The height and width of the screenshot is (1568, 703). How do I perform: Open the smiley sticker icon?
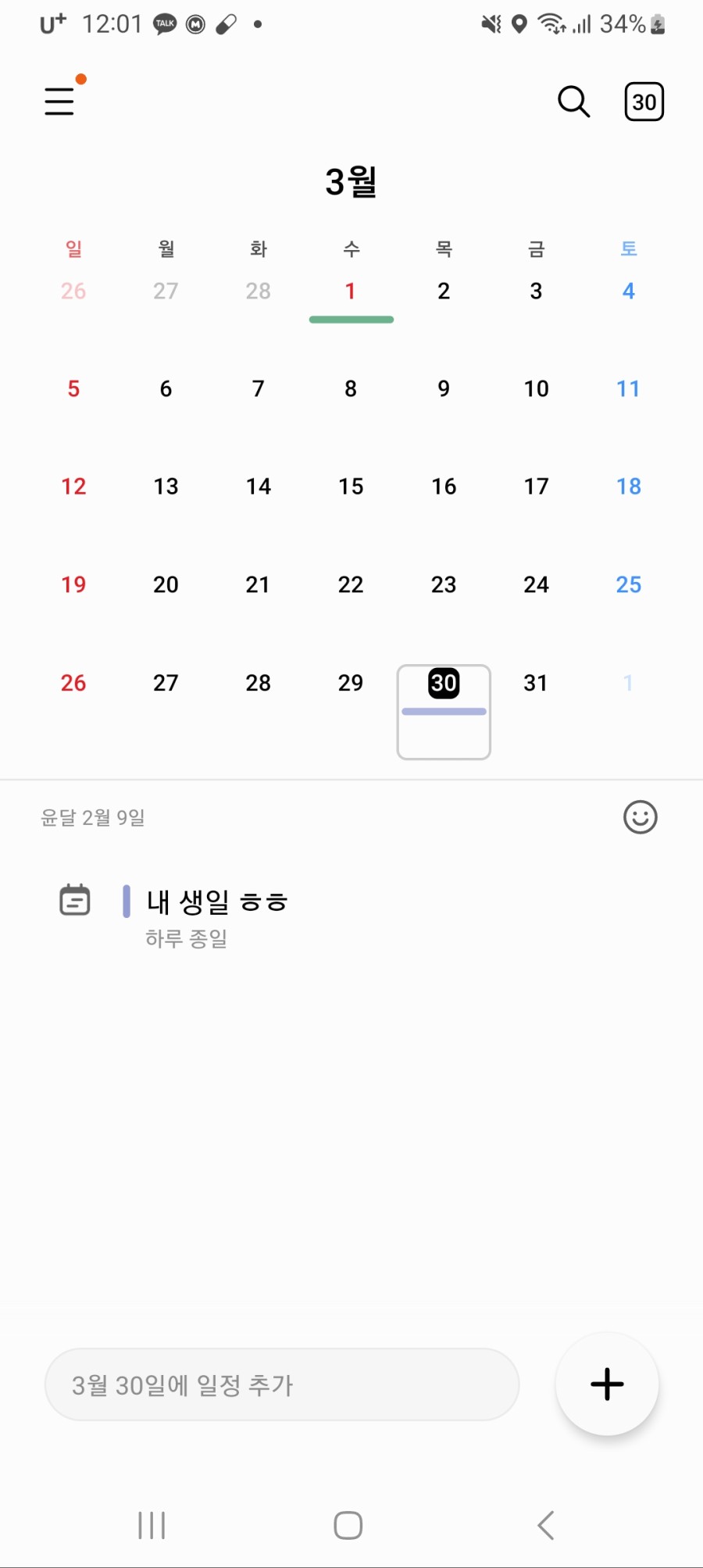tap(640, 817)
